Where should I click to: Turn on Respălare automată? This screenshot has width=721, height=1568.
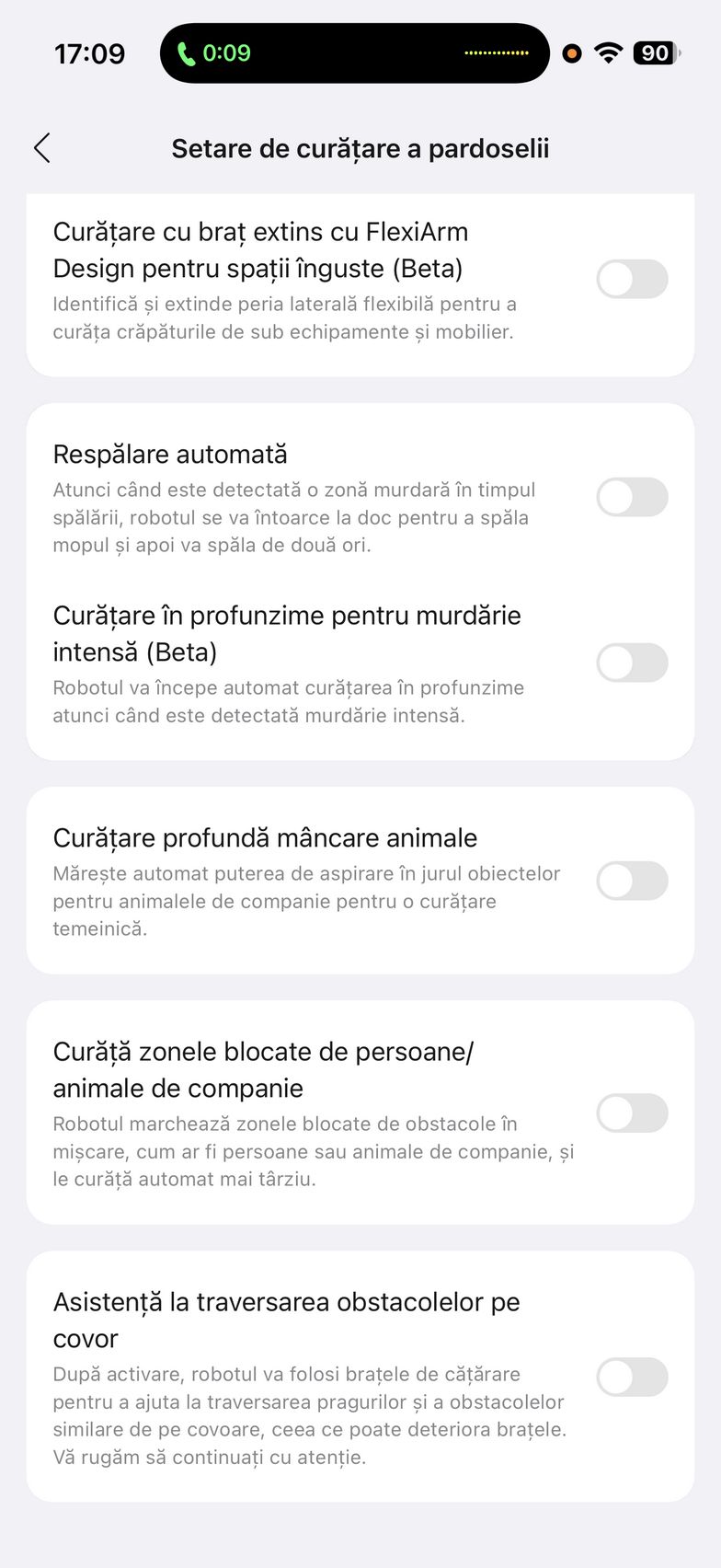click(632, 497)
